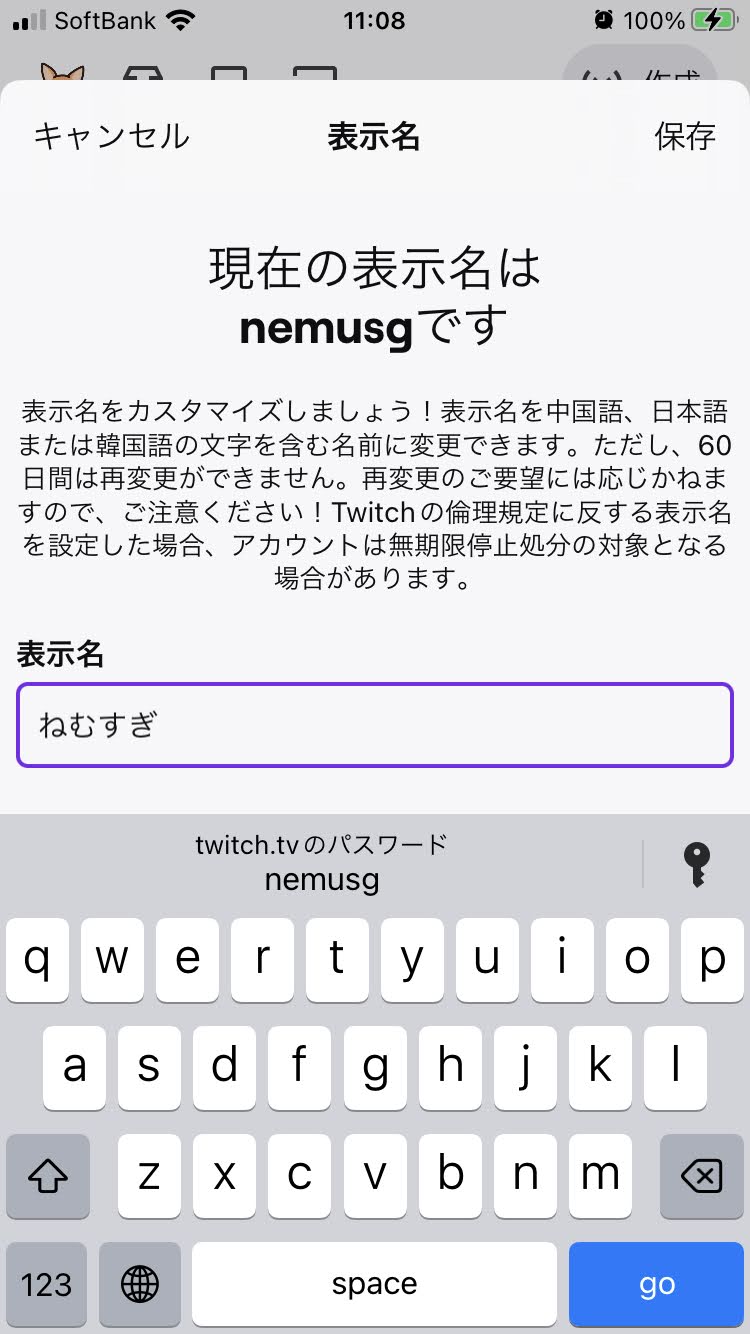Switch keyboard to 123 numbers
Image resolution: width=750 pixels, height=1334 pixels.
[47, 1284]
